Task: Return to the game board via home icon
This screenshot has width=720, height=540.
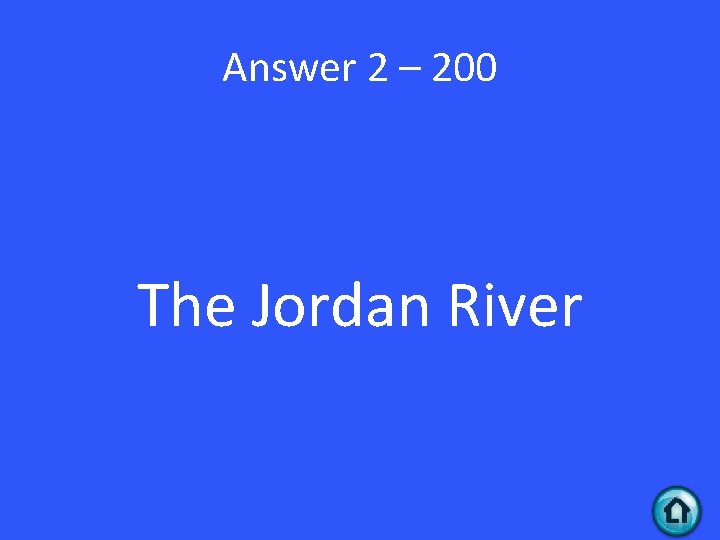Action: coord(676,511)
